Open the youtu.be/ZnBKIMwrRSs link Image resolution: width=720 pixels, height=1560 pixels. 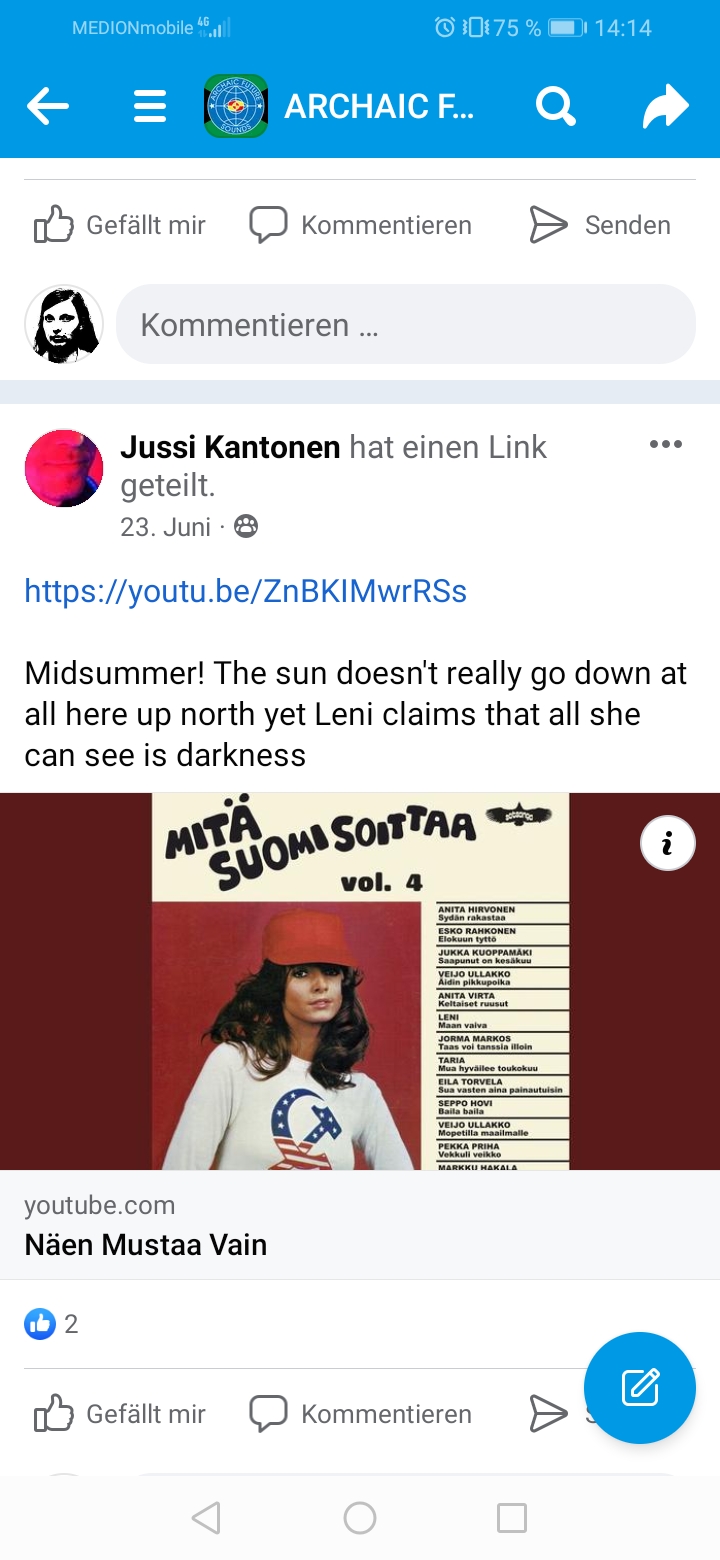coord(245,591)
